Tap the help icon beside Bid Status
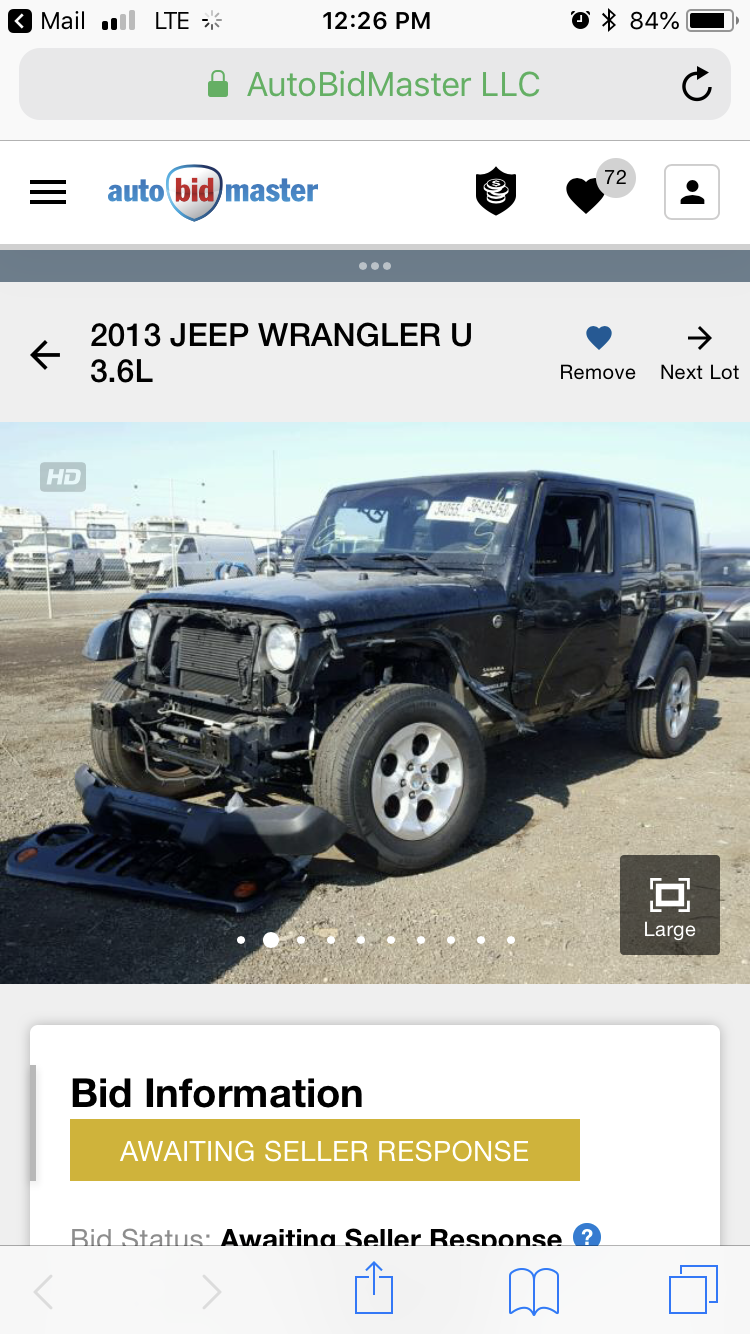This screenshot has height=1334, width=750. coord(587,1236)
